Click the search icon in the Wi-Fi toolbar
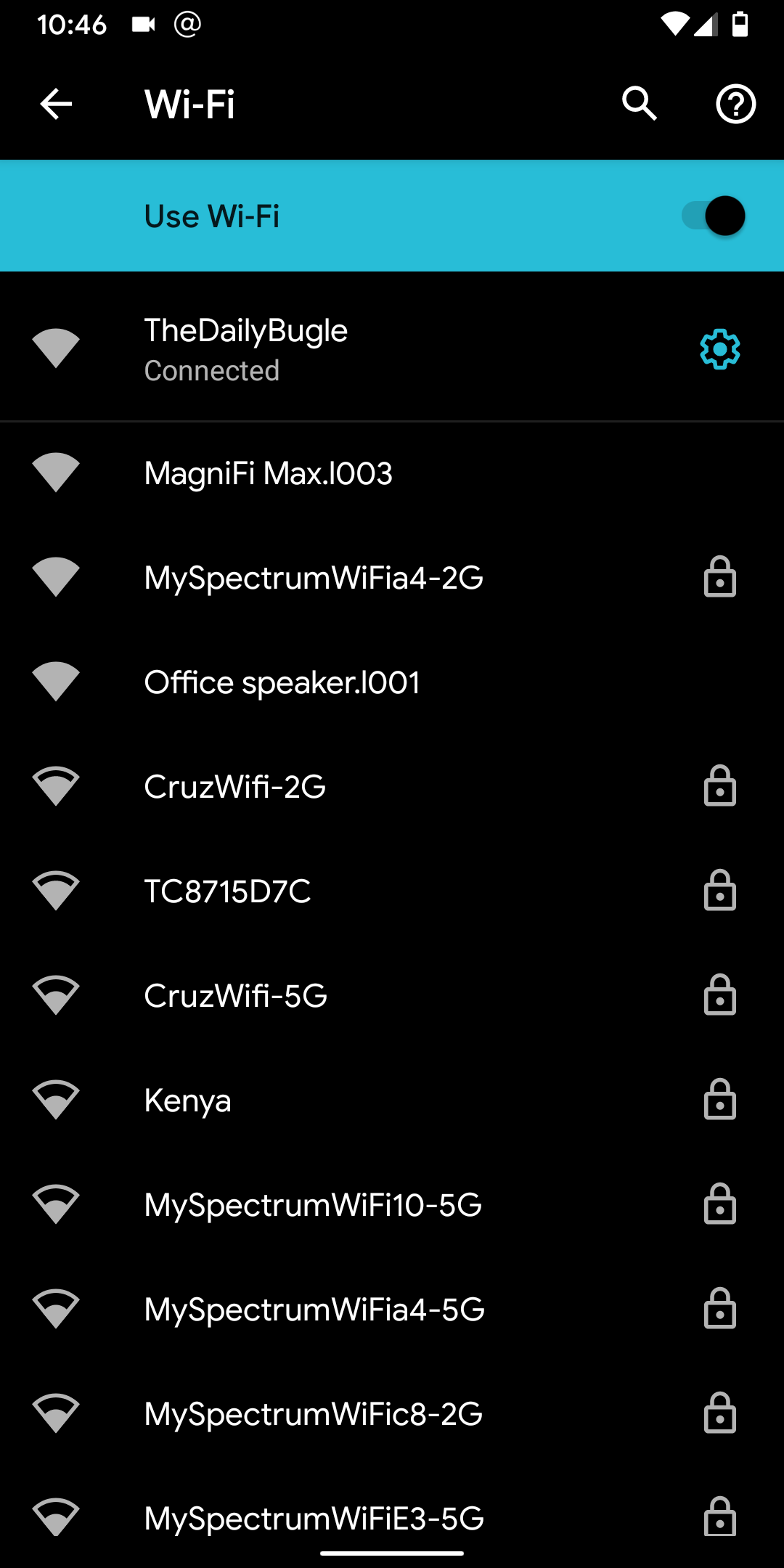784x1568 pixels. coord(640,104)
